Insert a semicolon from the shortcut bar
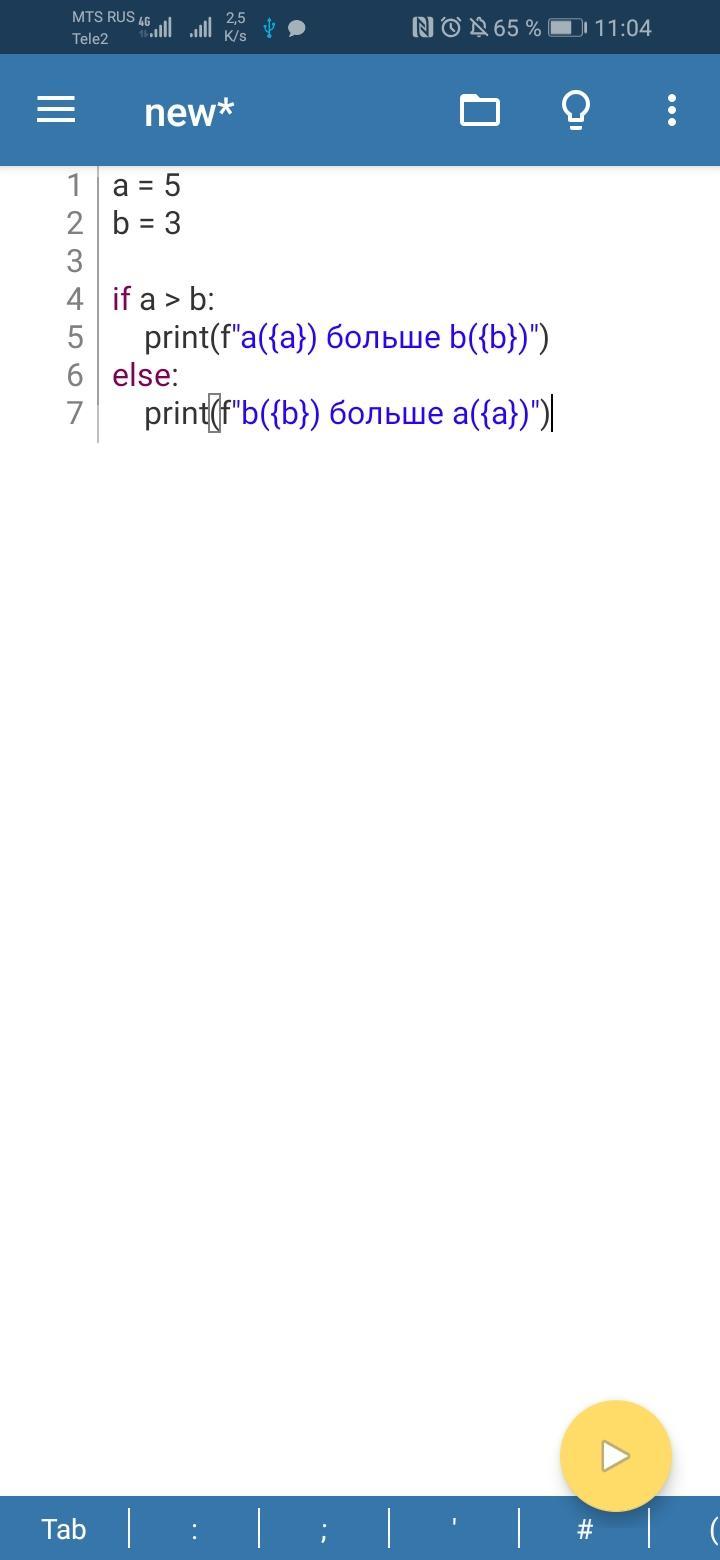This screenshot has width=720, height=1560. tap(324, 1529)
